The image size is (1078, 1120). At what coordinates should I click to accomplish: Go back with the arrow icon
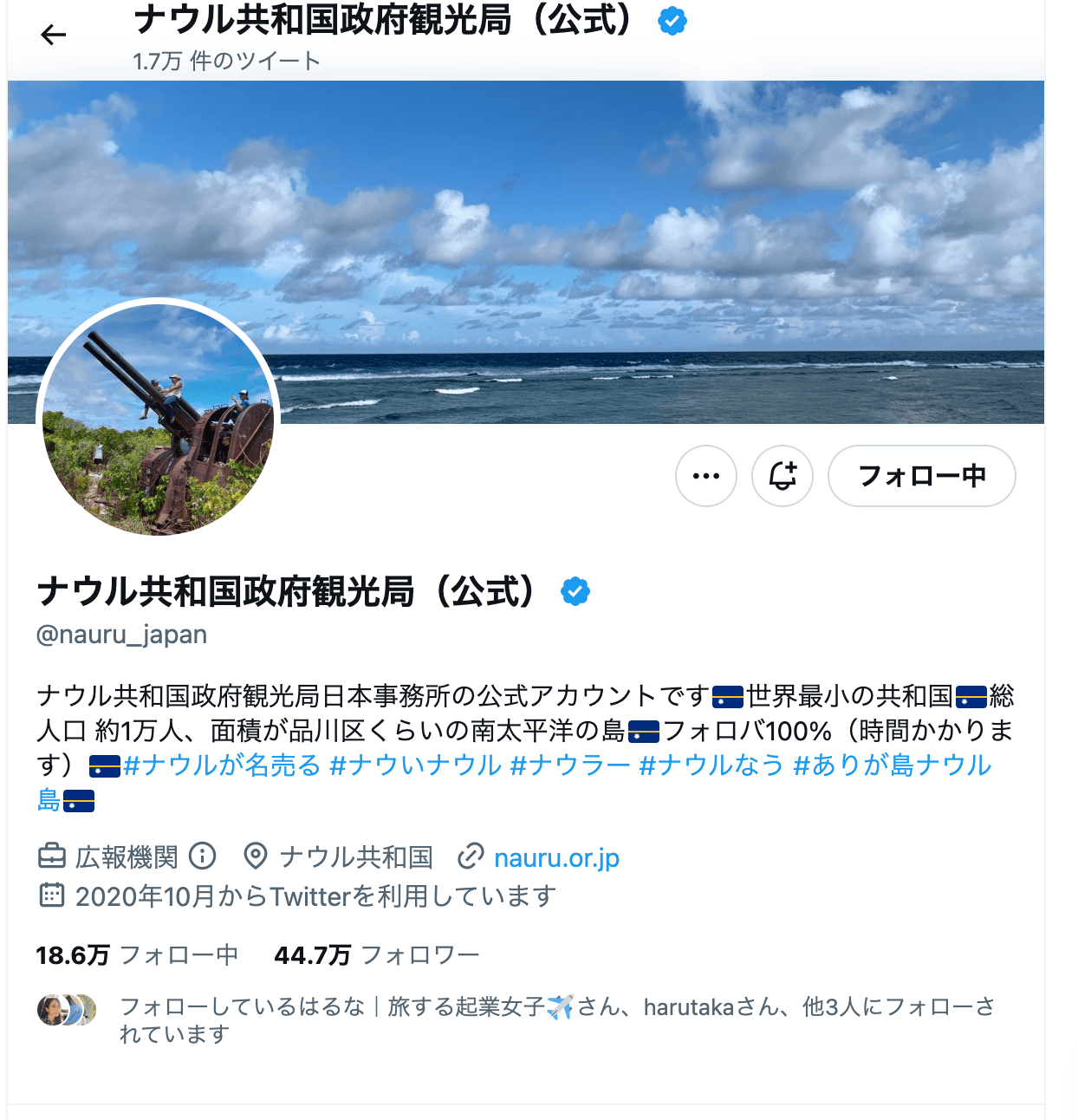pos(53,35)
